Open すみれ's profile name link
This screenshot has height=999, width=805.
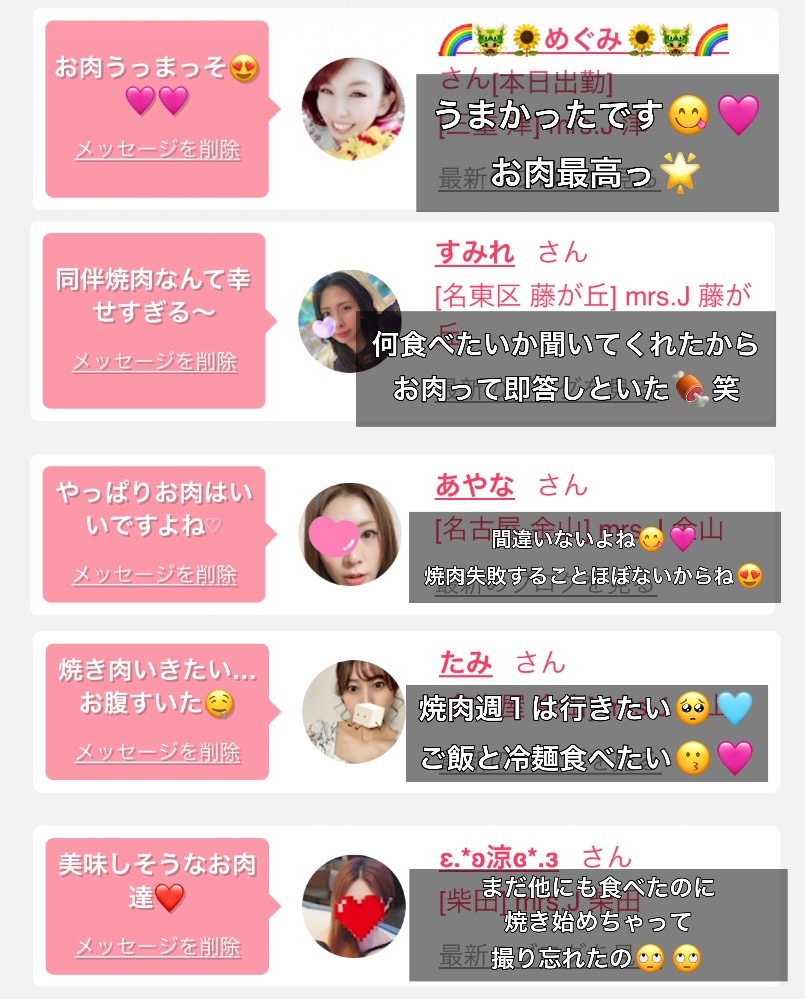pyautogui.click(x=474, y=253)
